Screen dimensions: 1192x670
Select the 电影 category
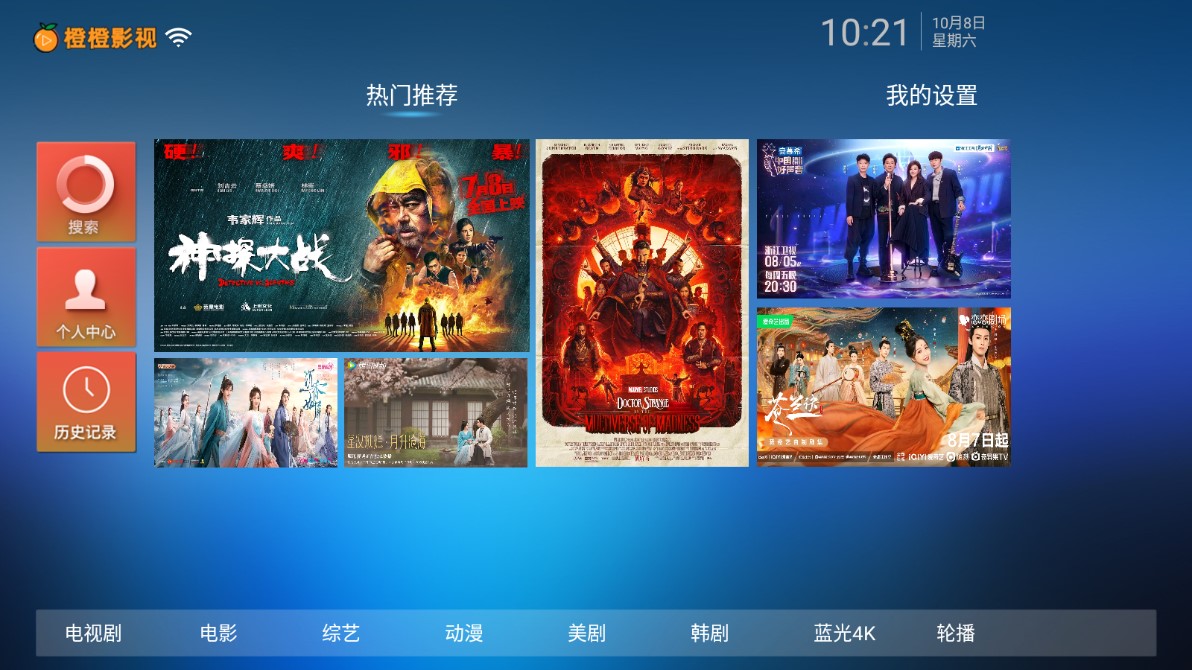[219, 633]
